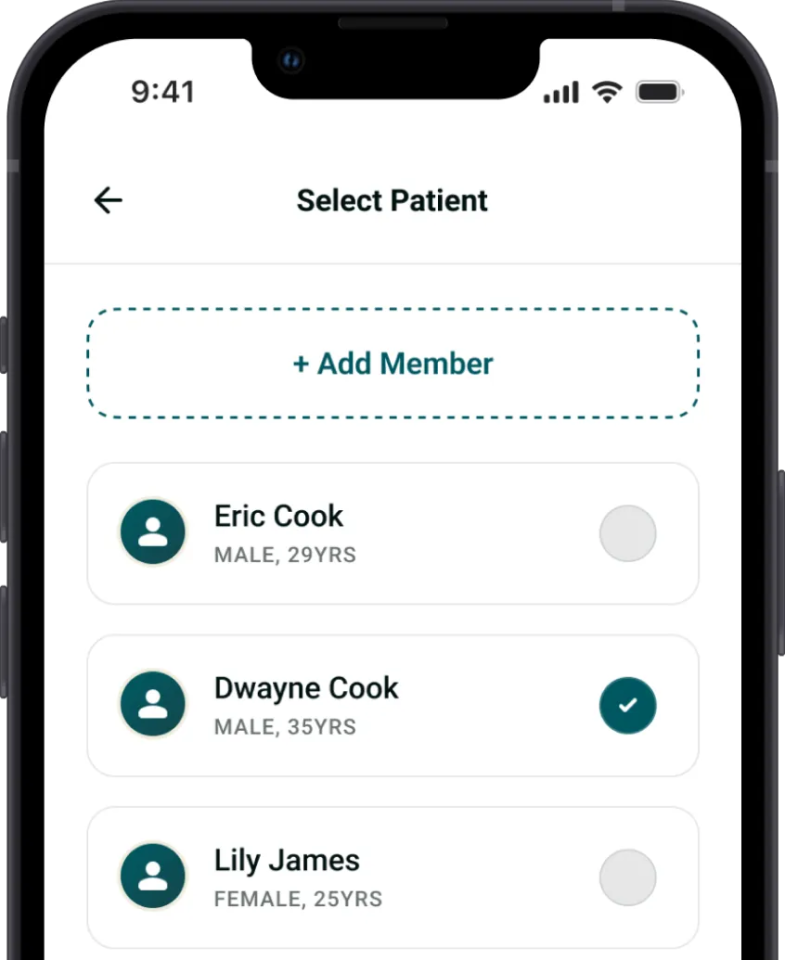Tap the Add Member button
Screen dimensions: 785x960
(x=392, y=364)
